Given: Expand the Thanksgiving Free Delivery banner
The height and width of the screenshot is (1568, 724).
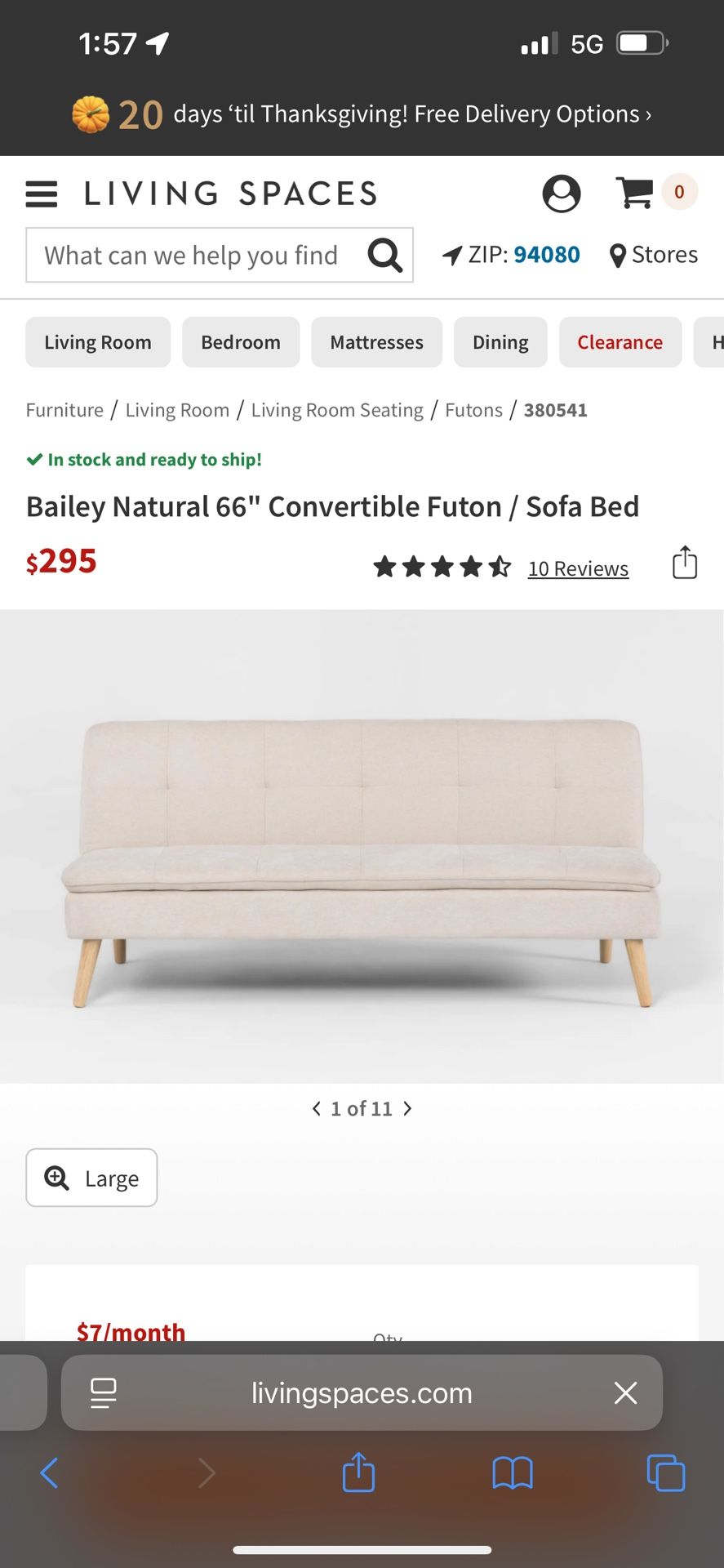Looking at the screenshot, I should coord(362,114).
